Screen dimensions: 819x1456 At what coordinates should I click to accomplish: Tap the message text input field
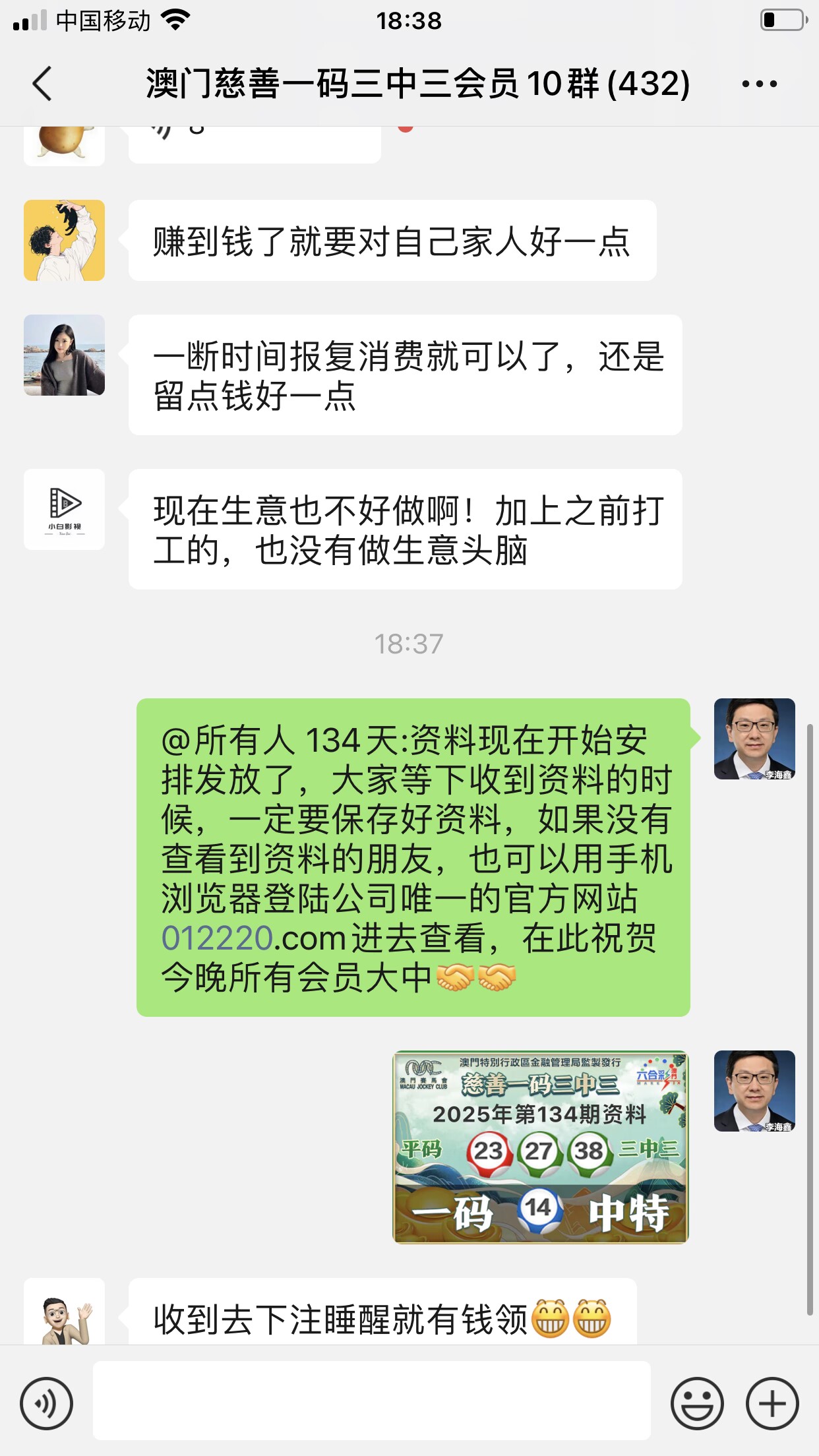371,1401
